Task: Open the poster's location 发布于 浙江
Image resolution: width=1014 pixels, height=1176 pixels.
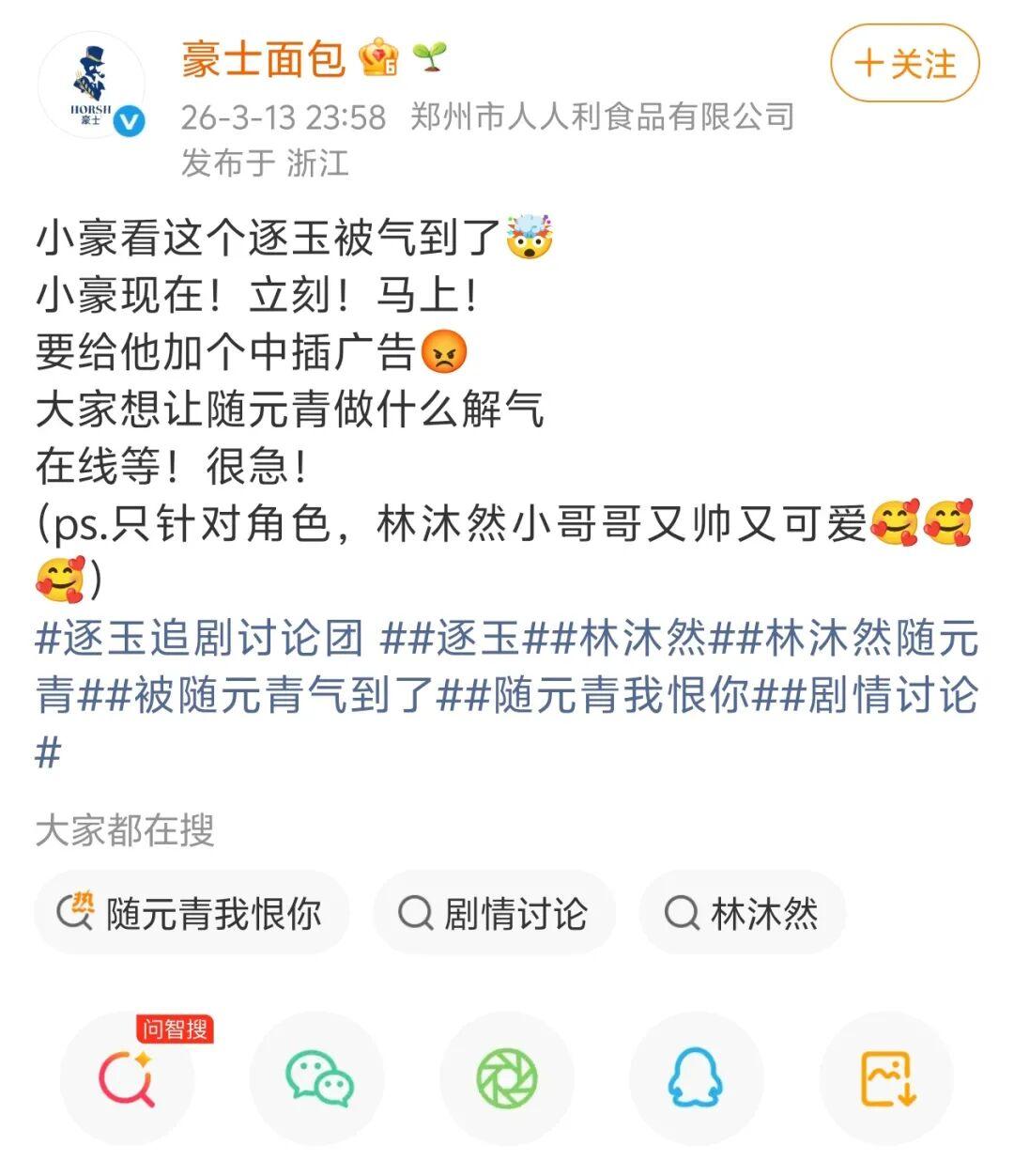Action: point(266,163)
